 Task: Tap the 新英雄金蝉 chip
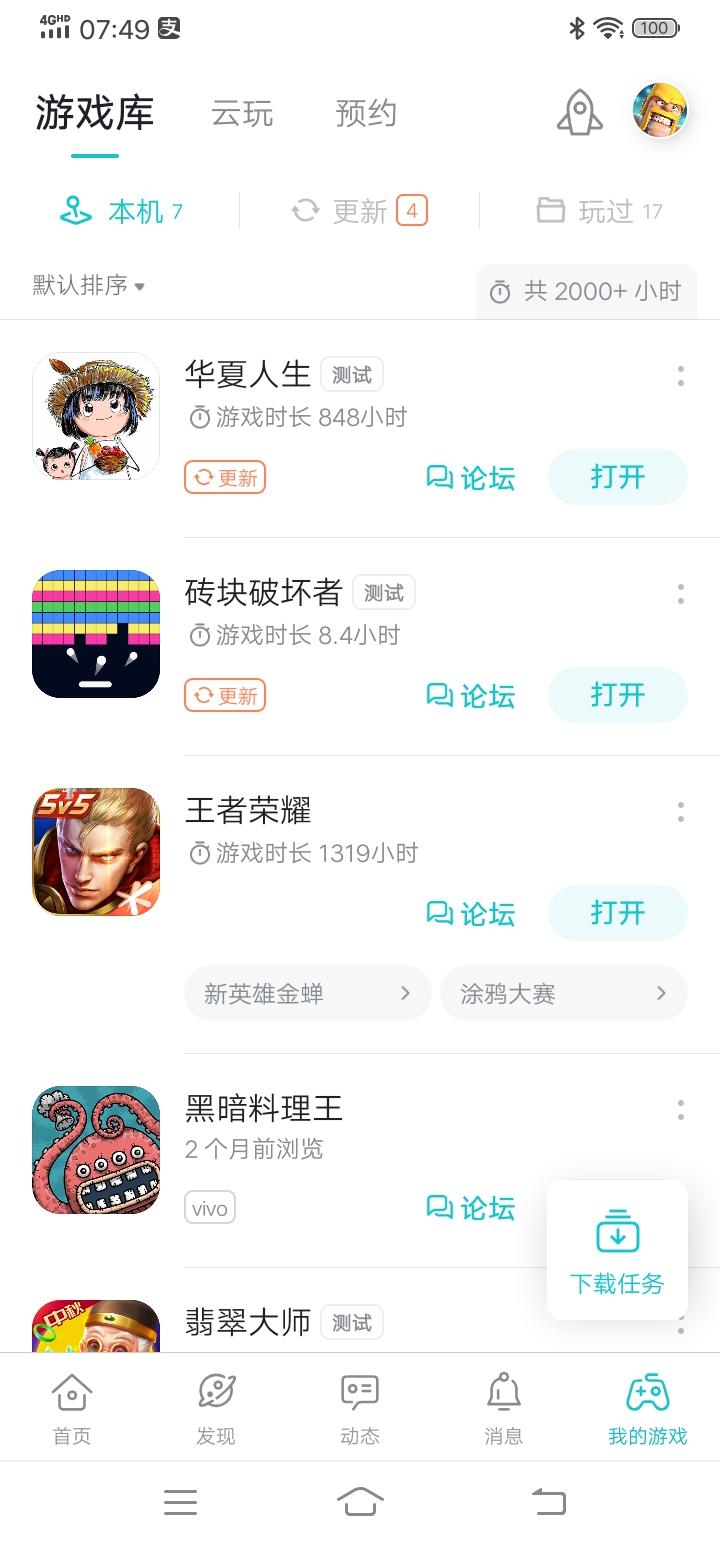pyautogui.click(x=307, y=993)
